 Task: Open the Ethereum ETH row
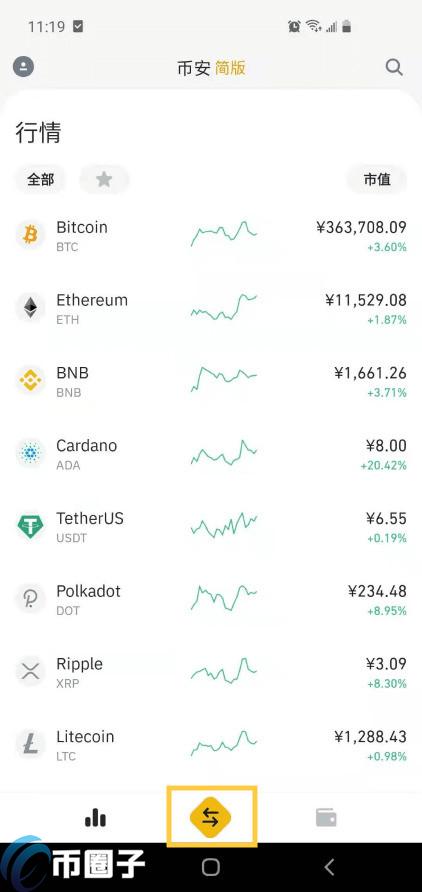(211, 309)
